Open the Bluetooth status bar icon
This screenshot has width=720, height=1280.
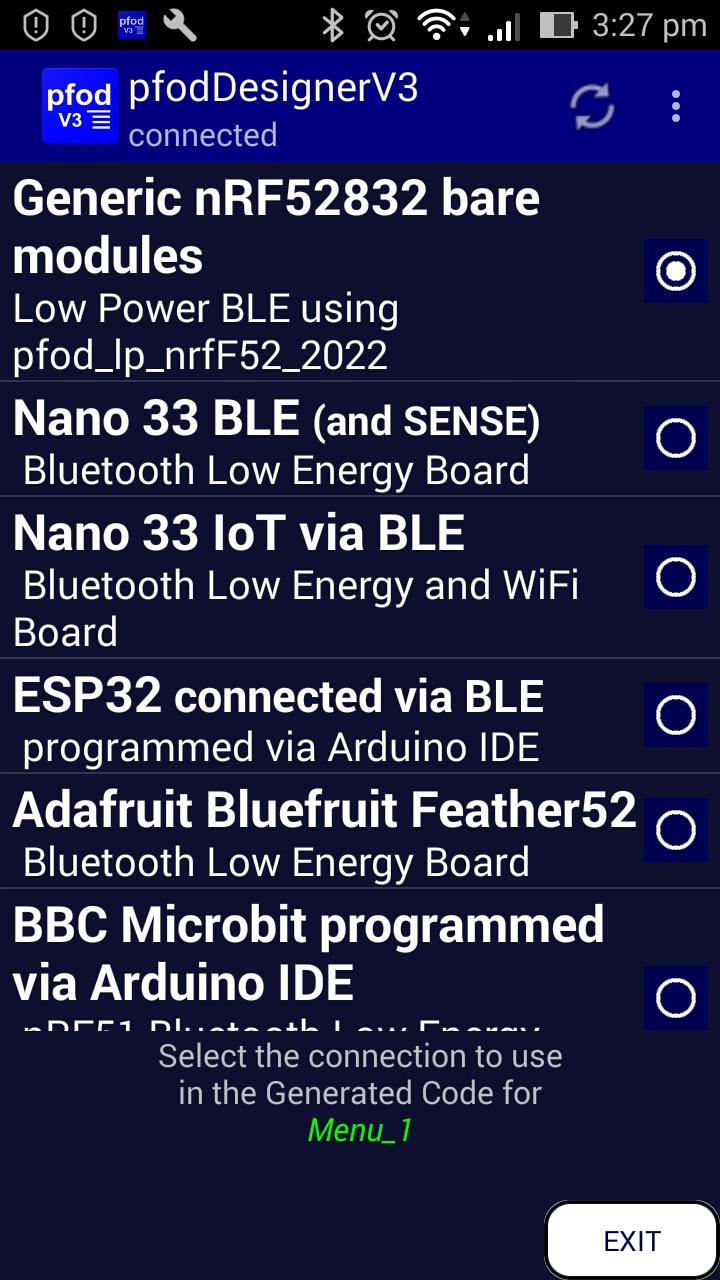point(332,25)
